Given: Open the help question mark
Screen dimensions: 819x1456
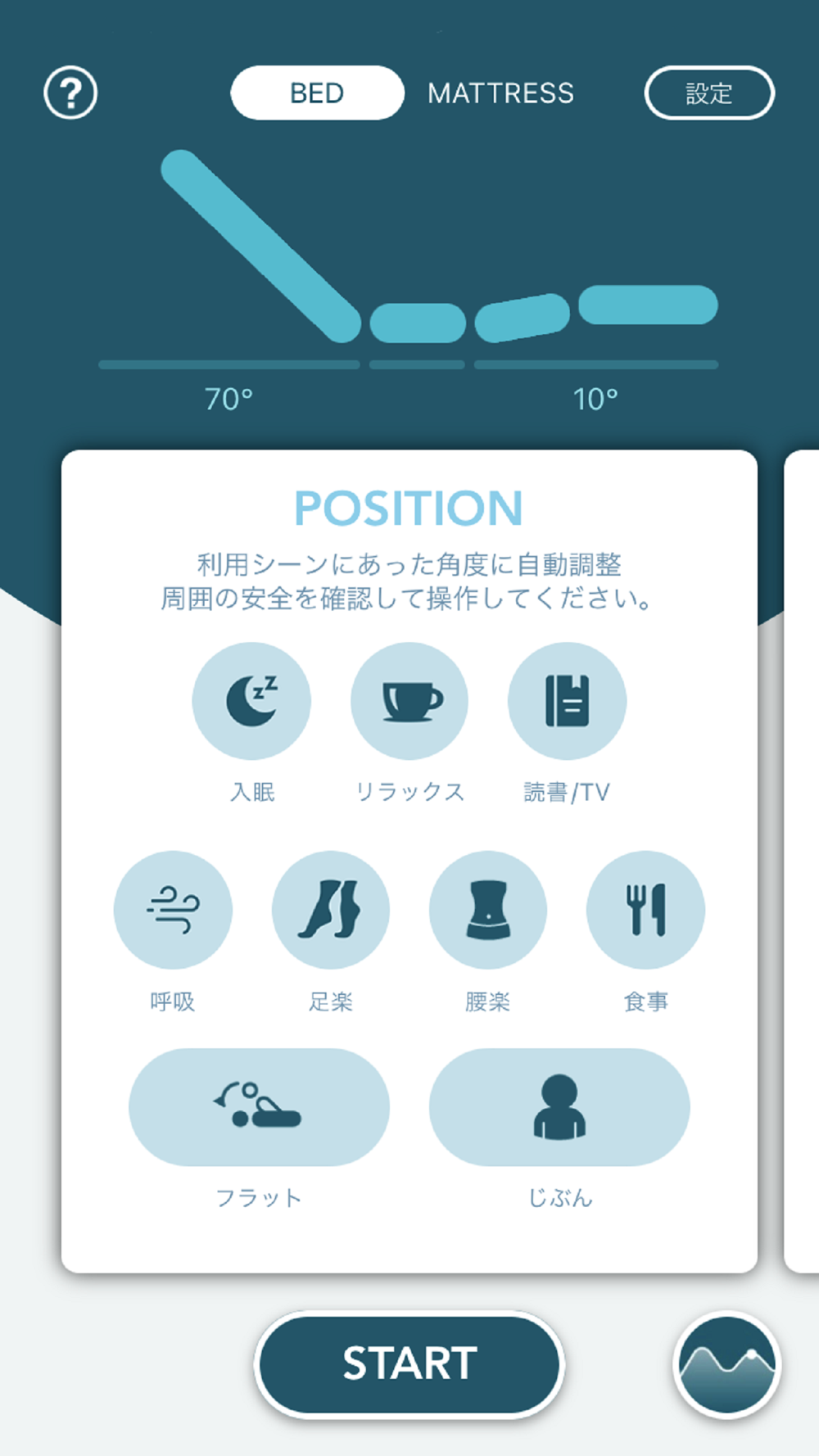Looking at the screenshot, I should pos(70,93).
